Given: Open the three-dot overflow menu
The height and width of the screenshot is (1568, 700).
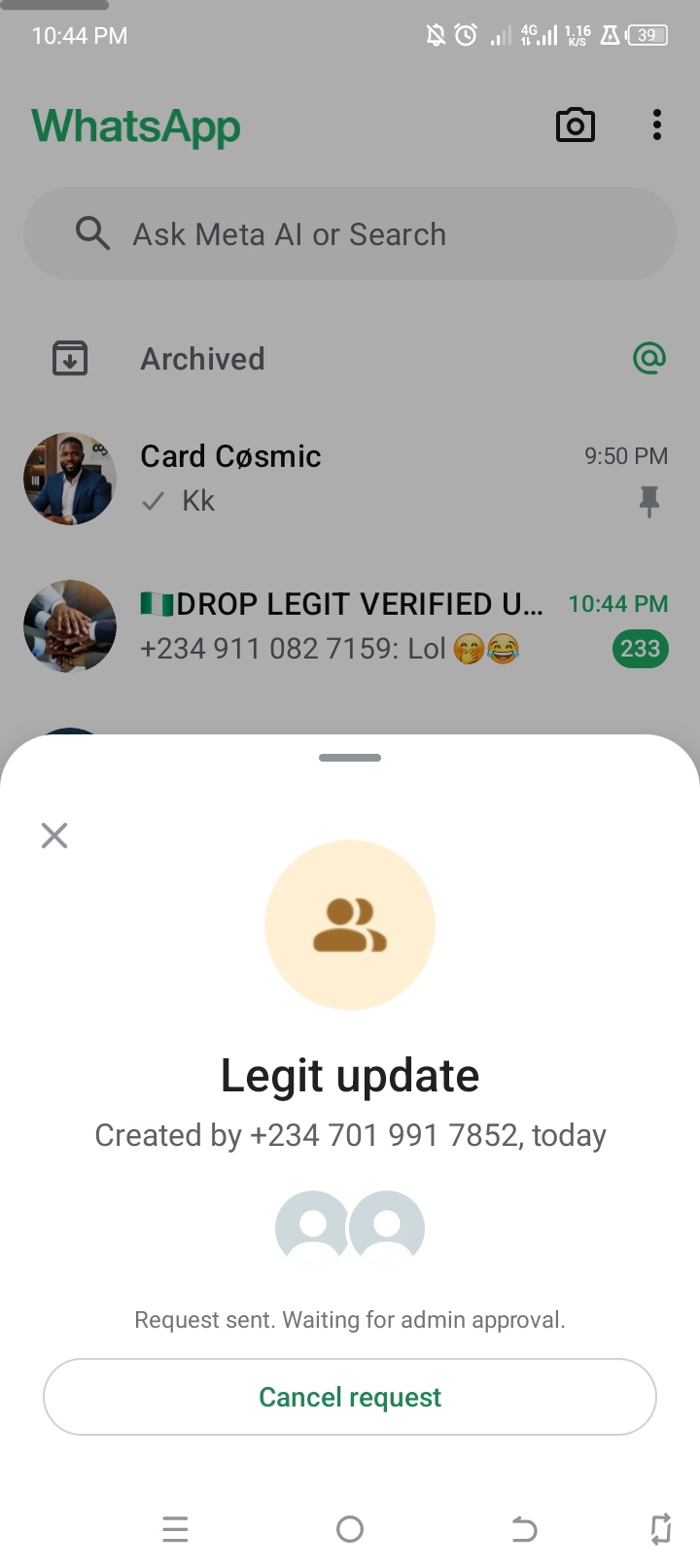Looking at the screenshot, I should pyautogui.click(x=657, y=125).
